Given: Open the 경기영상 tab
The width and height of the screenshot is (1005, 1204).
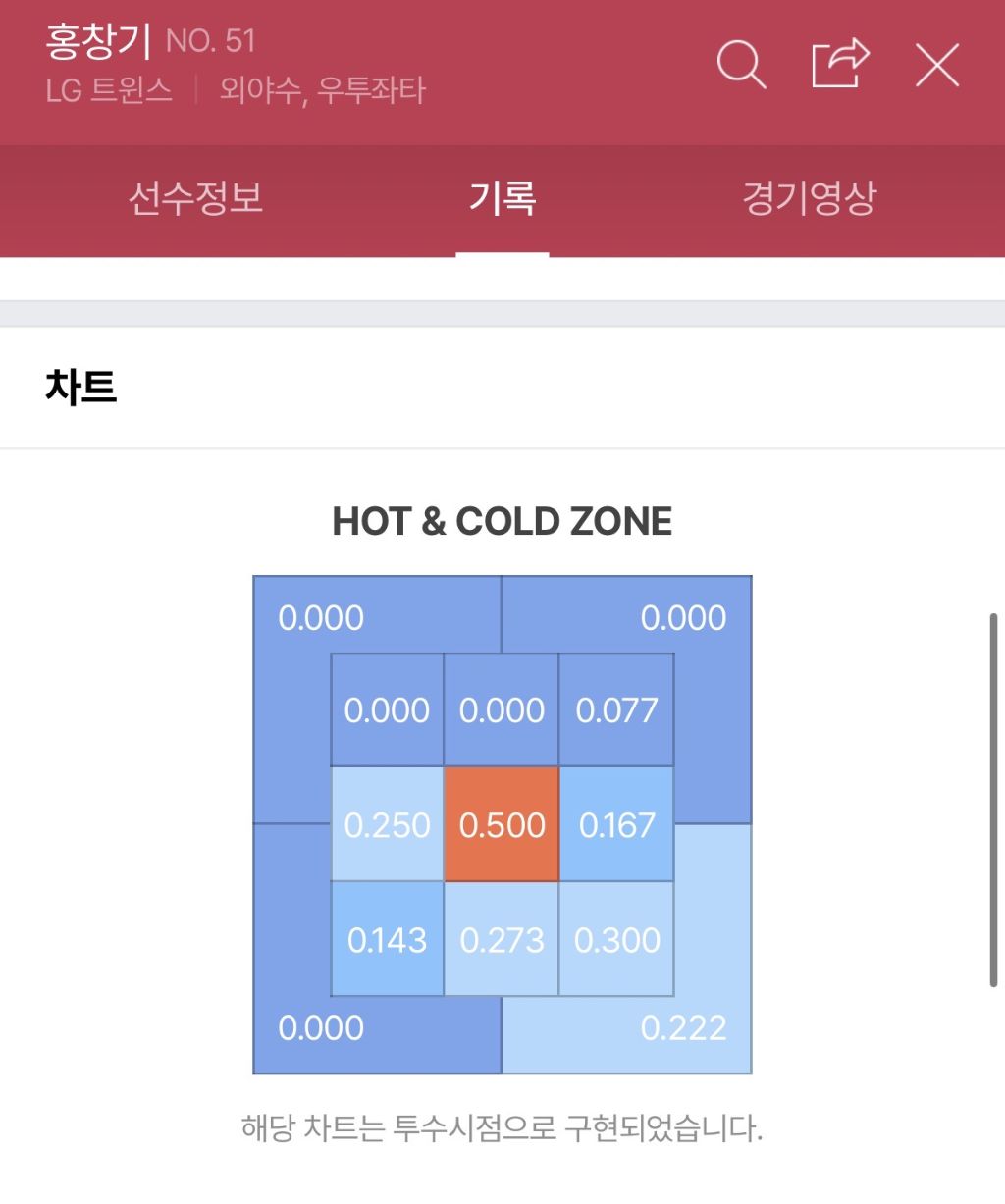Looking at the screenshot, I should [x=809, y=199].
